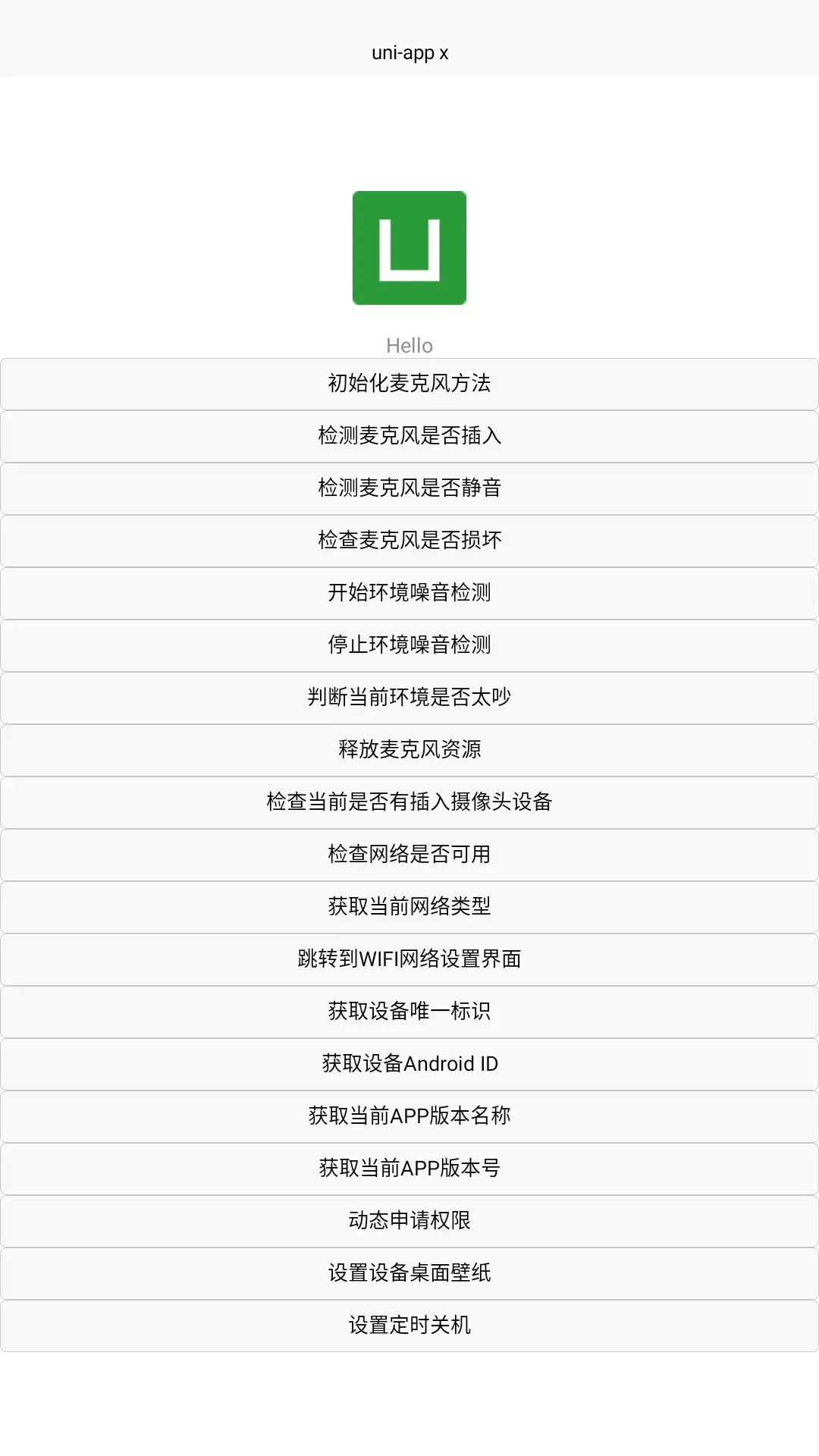The height and width of the screenshot is (1456, 819).
Task: Tap 获取设备唯一标识
Action: [409, 1012]
